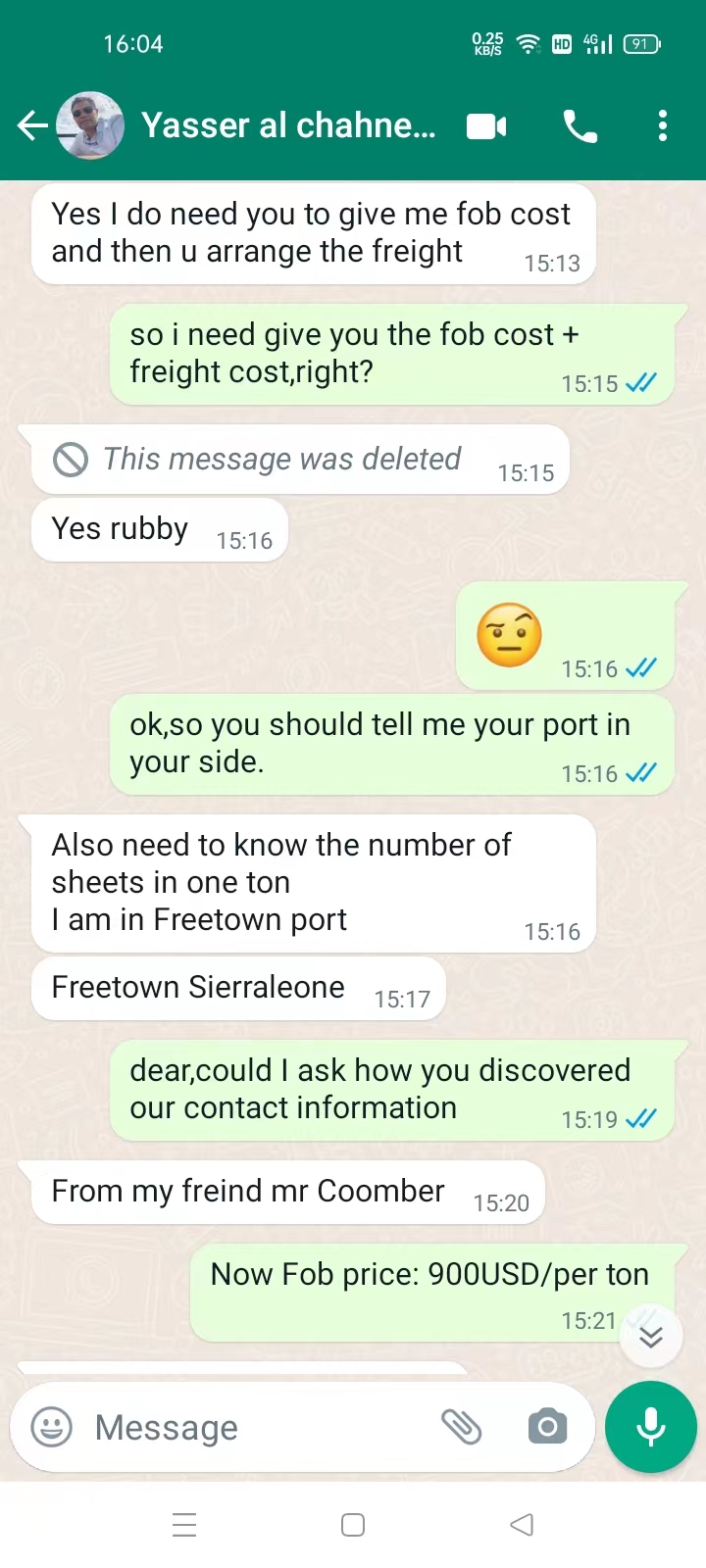This screenshot has height=1568, width=706.
Task: Go back to the chat list
Action: click(32, 125)
